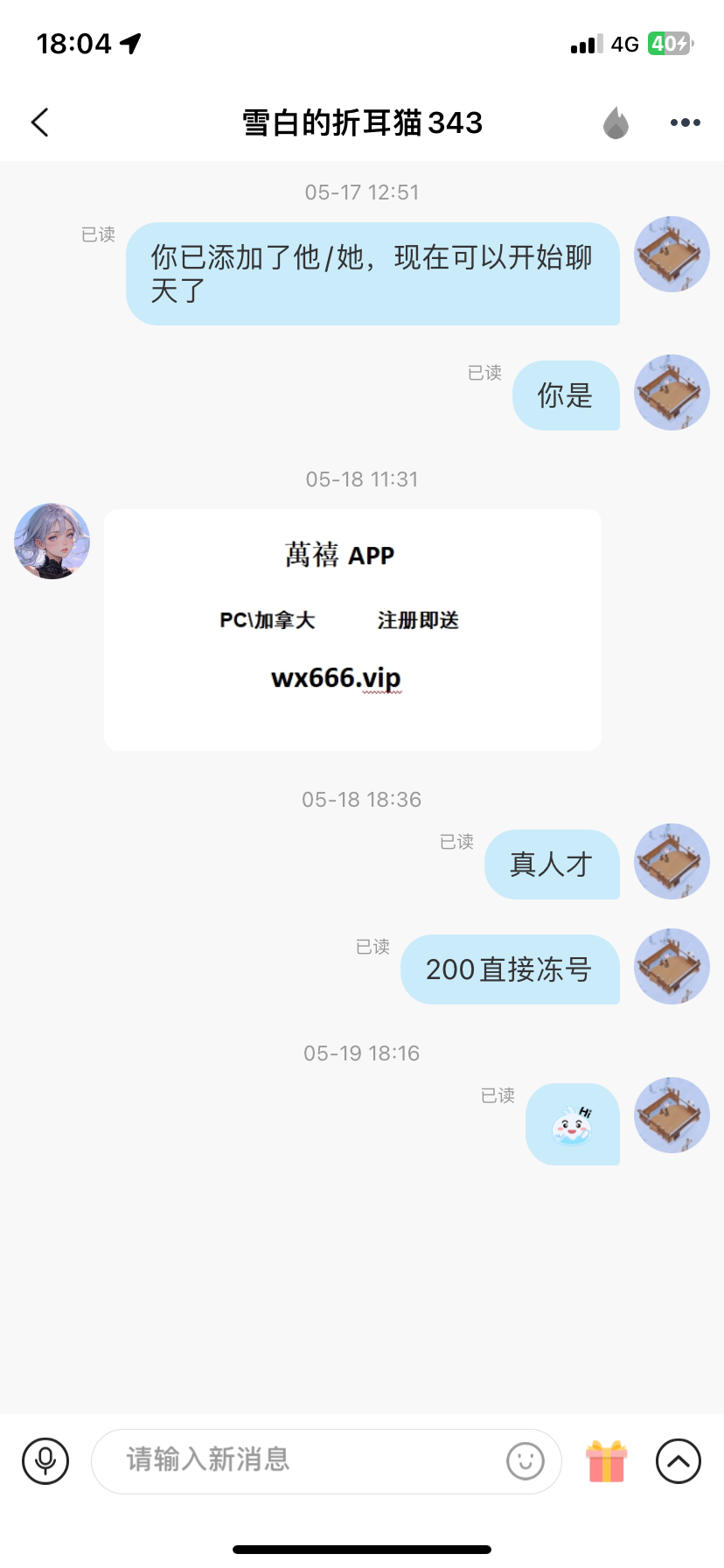Viewport: 724px width, 1568px height.
Task: Open the emoji picker
Action: 525,1460
